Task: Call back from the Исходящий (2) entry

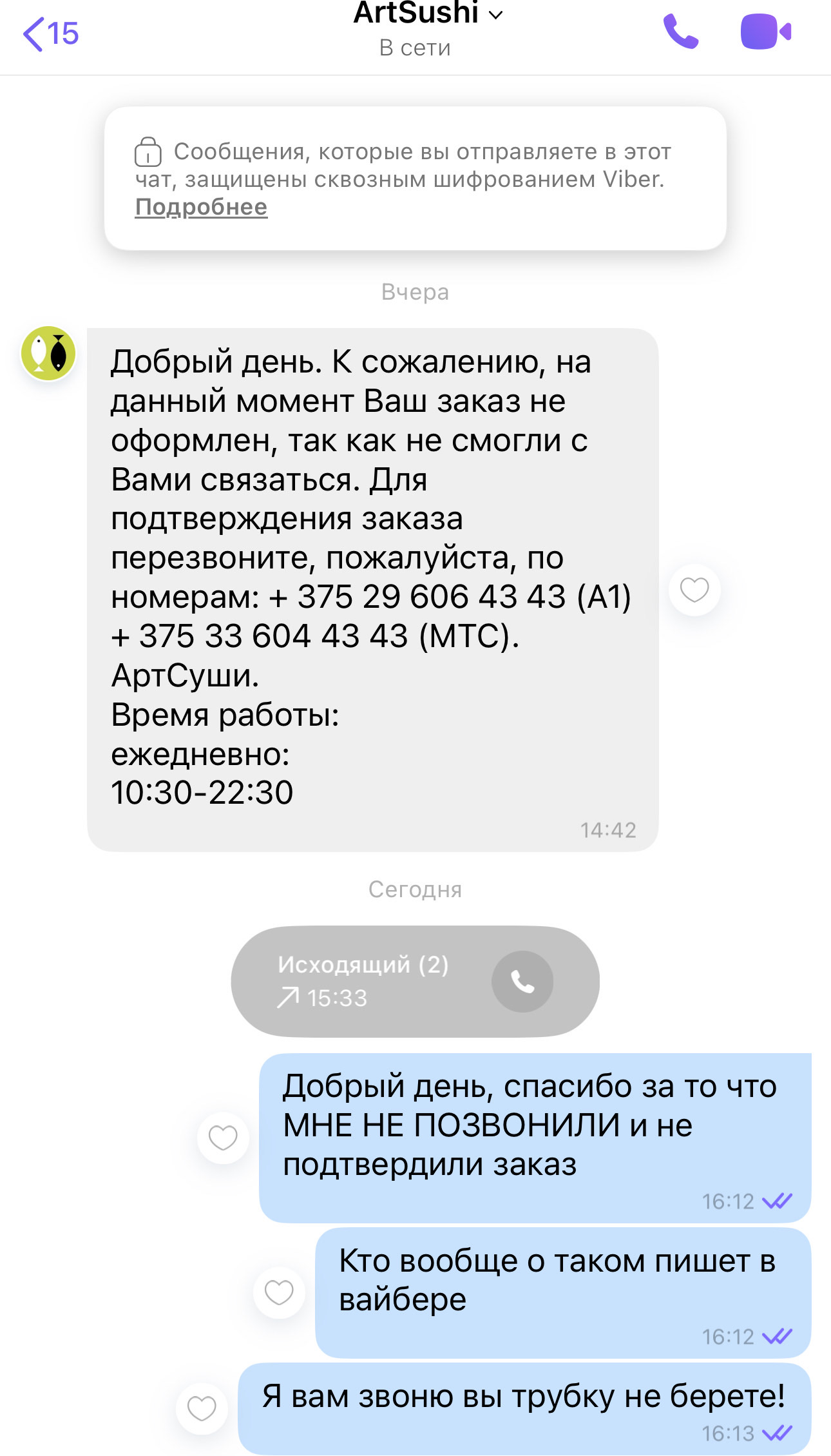Action: click(522, 982)
